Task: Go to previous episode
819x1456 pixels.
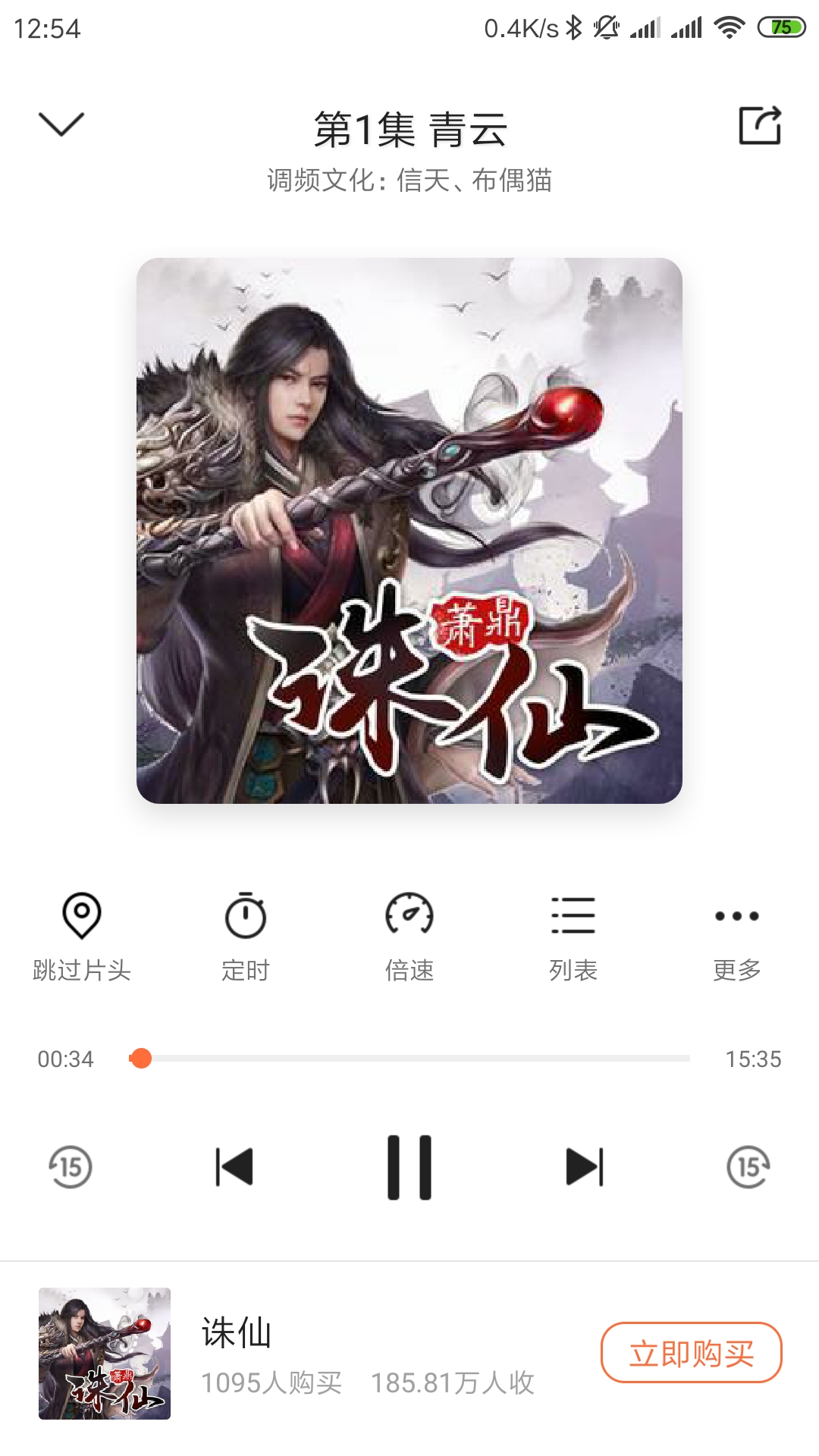Action: pyautogui.click(x=234, y=1166)
